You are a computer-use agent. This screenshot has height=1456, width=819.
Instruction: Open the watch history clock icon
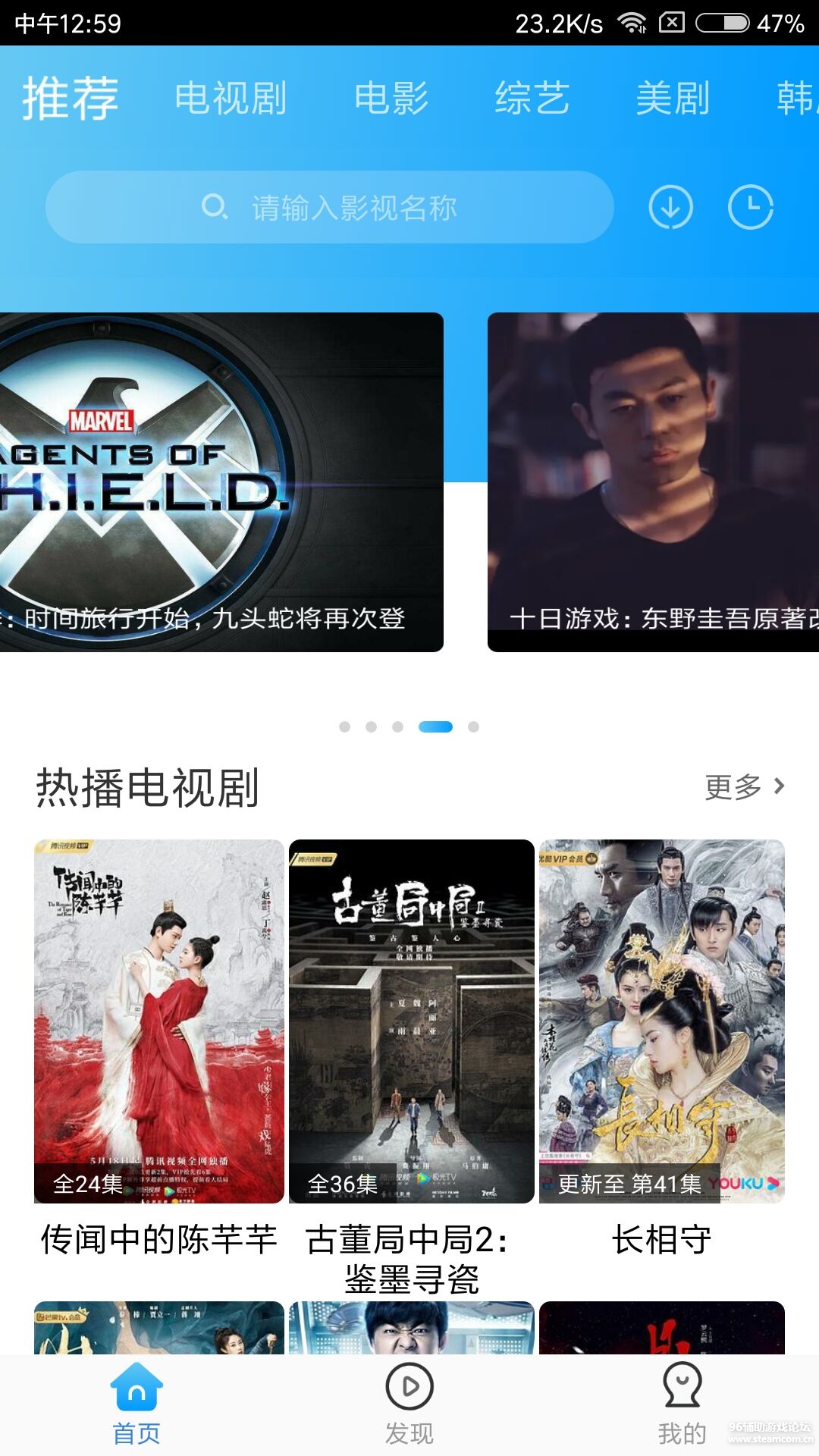pyautogui.click(x=750, y=207)
